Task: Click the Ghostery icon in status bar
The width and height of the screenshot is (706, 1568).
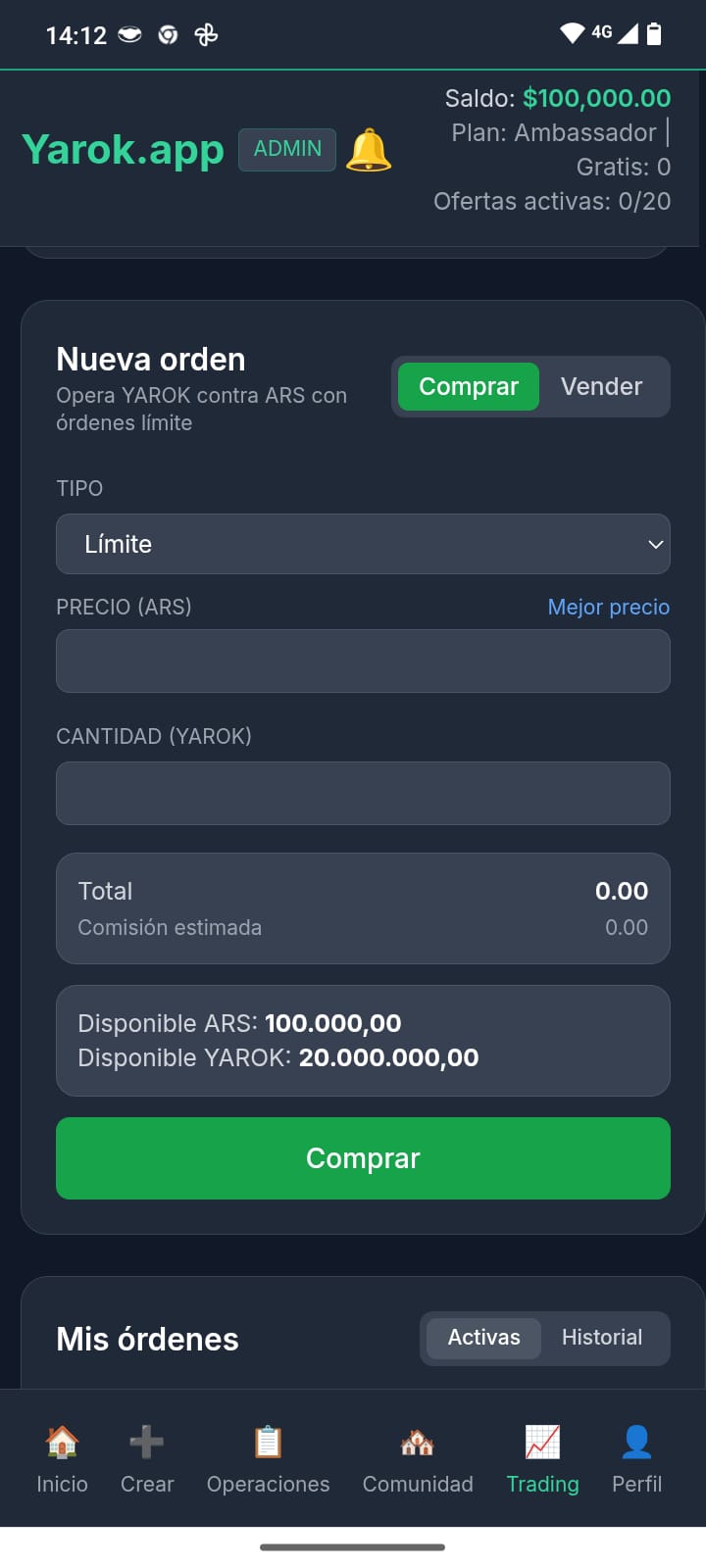Action: tap(168, 33)
